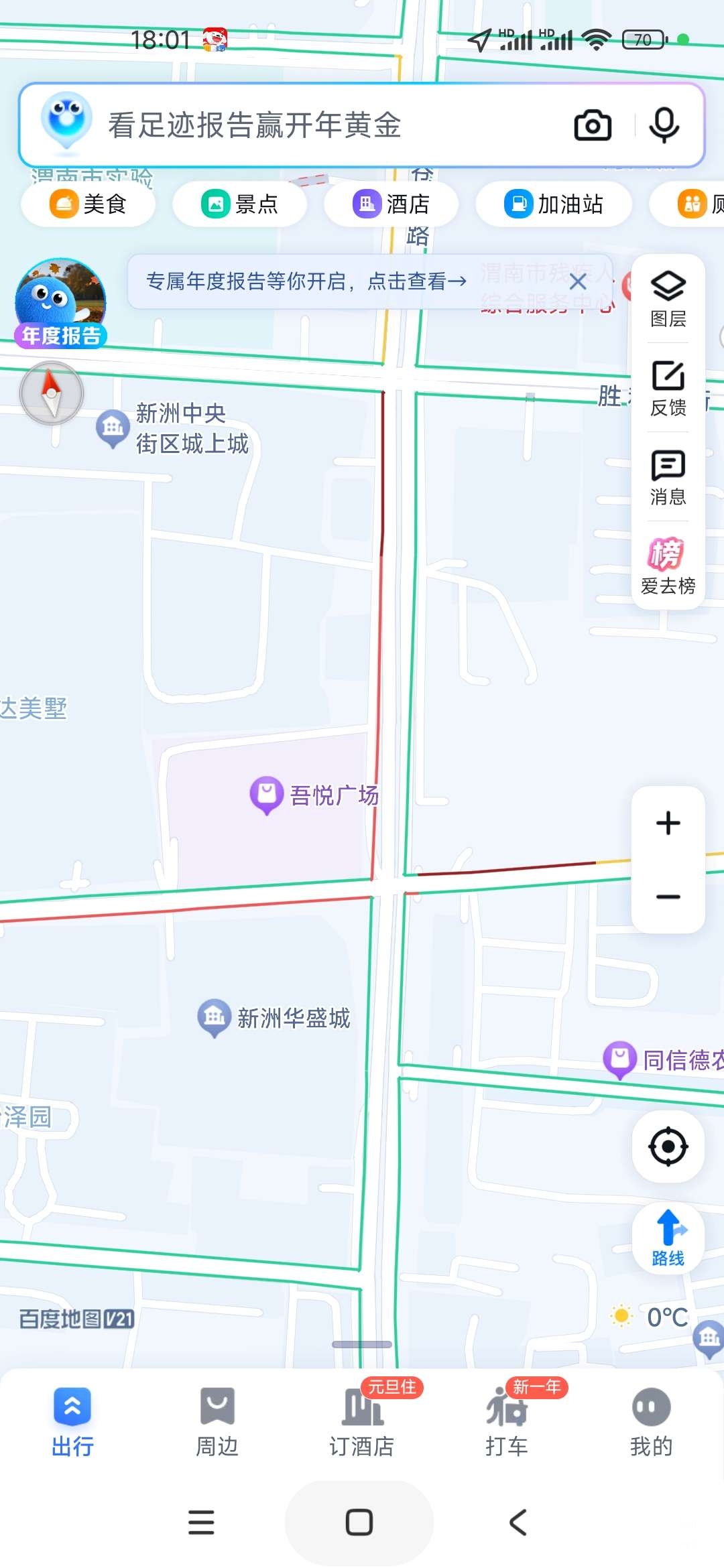Open 路线 route planning
Image resolution: width=724 pixels, height=1568 pixels.
[x=668, y=1238]
